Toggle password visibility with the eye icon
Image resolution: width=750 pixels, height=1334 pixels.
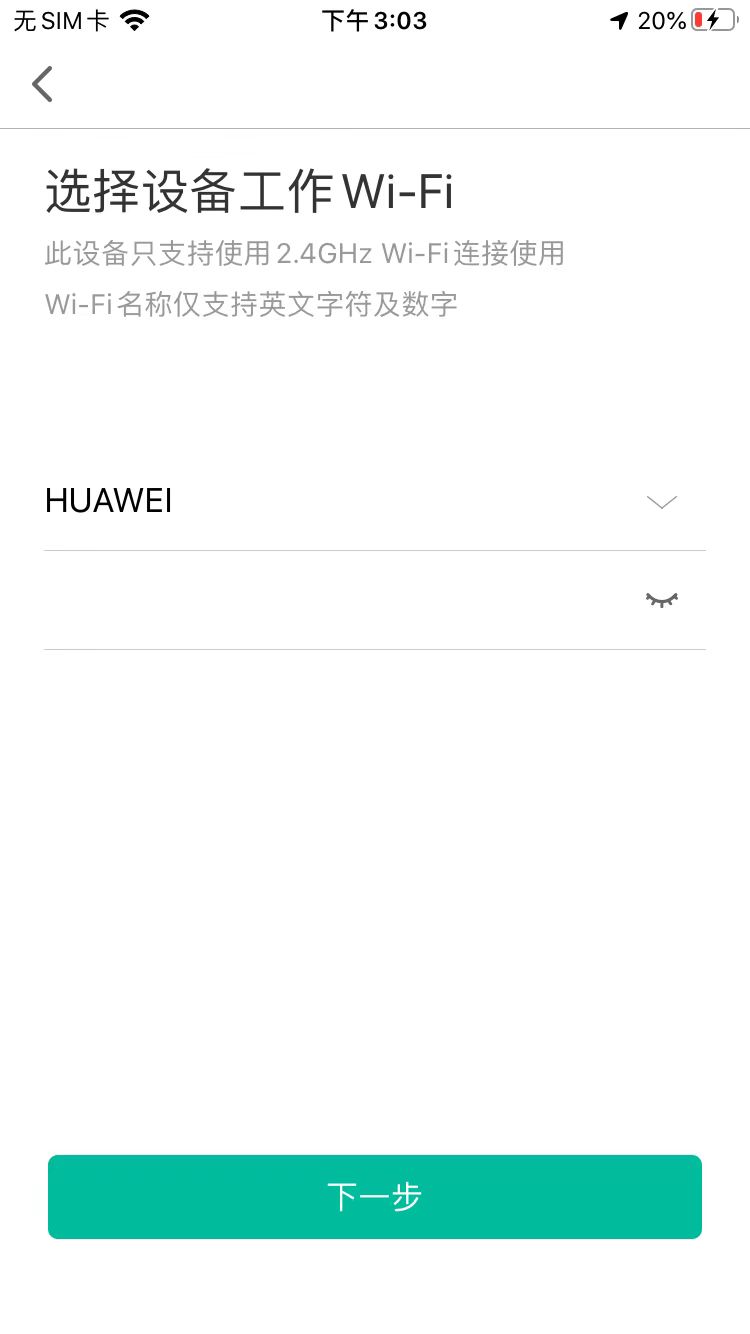coord(661,600)
